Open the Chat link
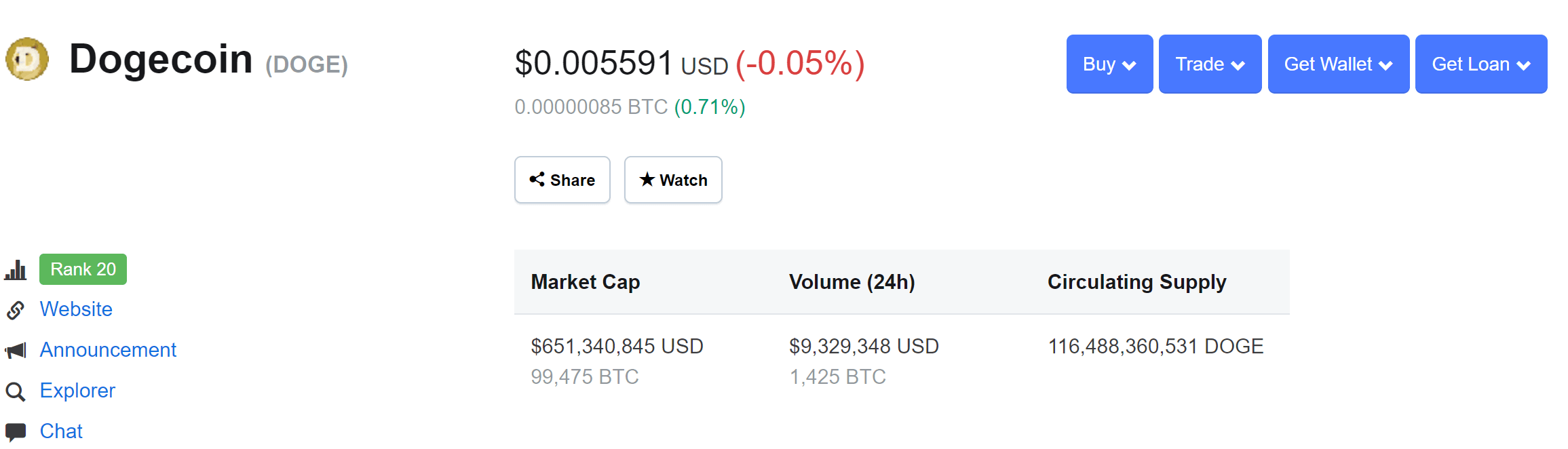This screenshot has width=1568, height=449. tap(61, 431)
